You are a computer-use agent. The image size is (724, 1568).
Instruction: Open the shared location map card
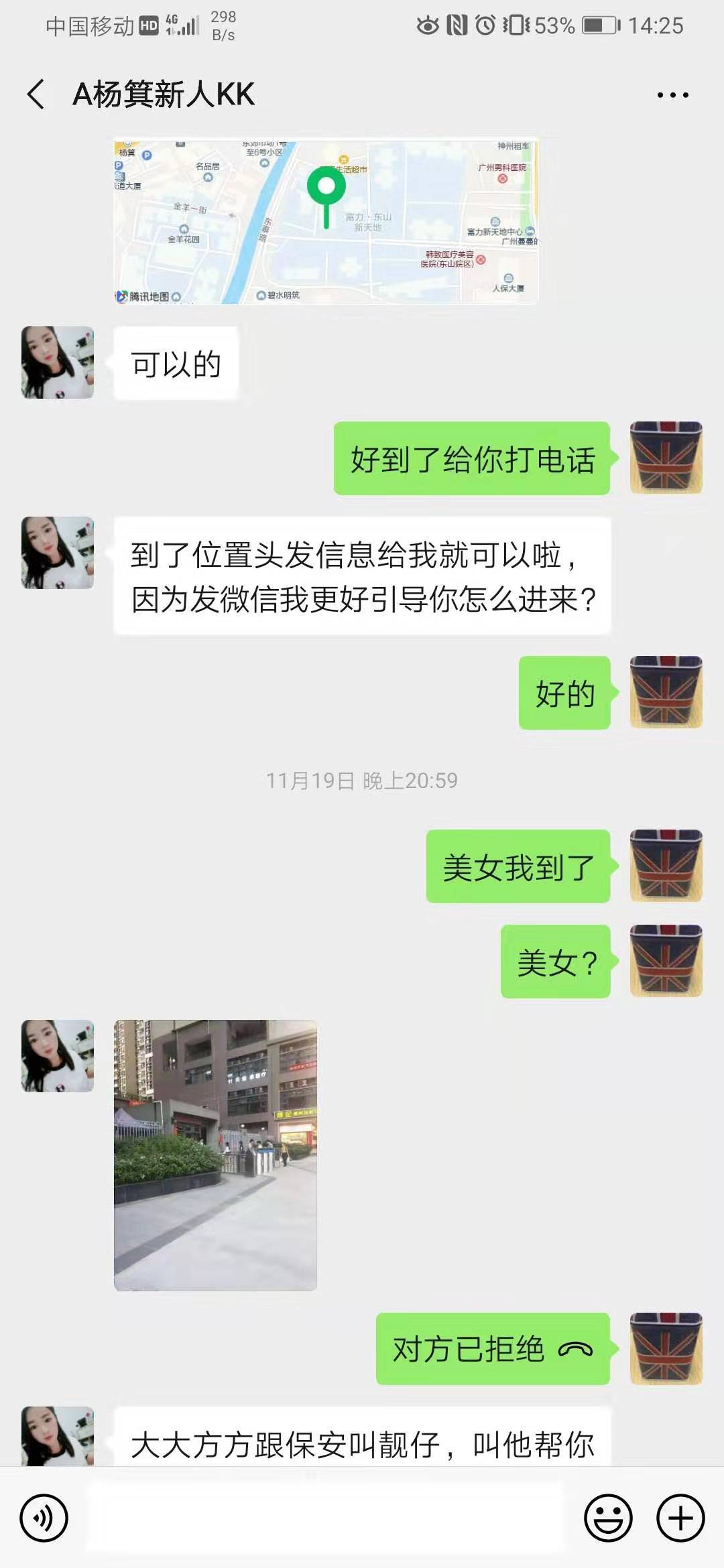(326, 221)
